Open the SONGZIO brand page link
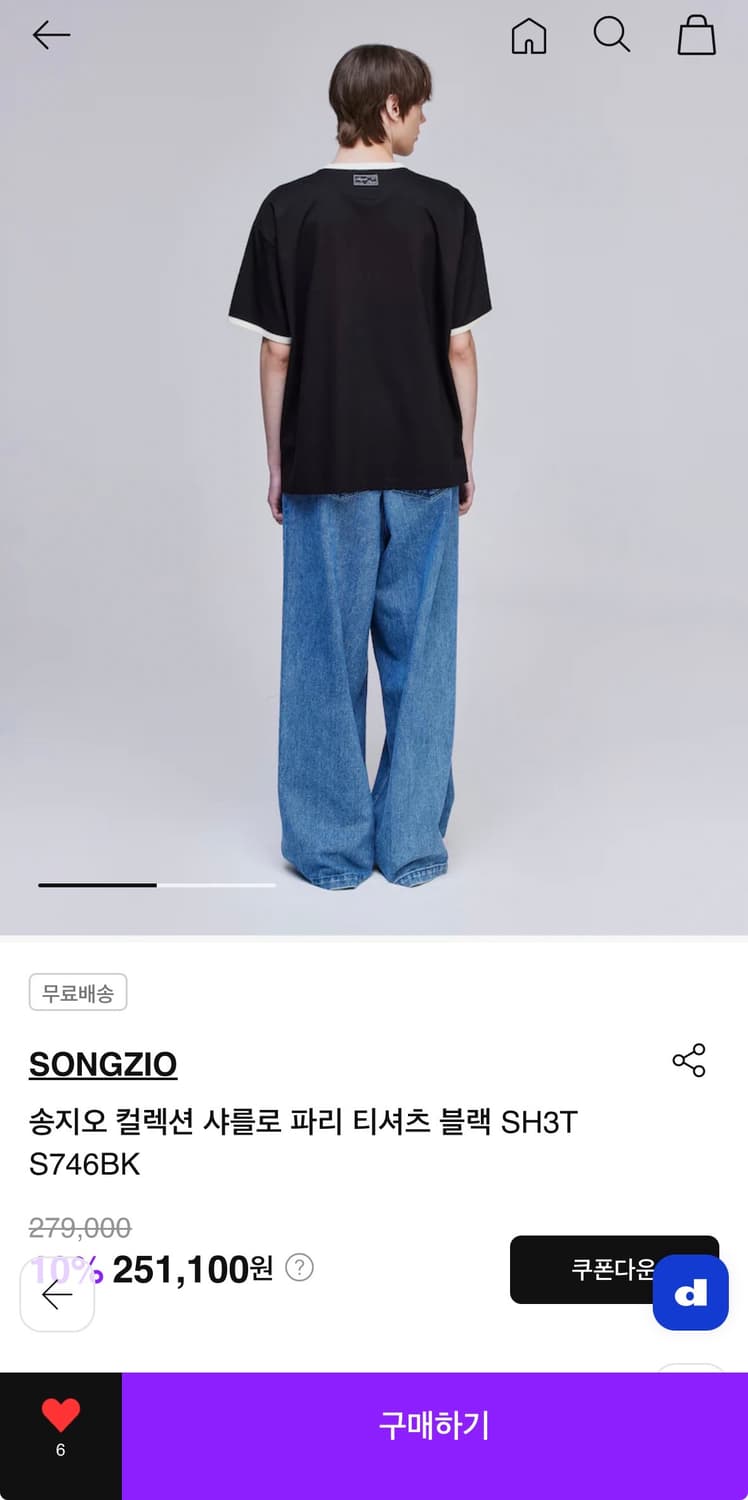The width and height of the screenshot is (748, 1500). [103, 1064]
